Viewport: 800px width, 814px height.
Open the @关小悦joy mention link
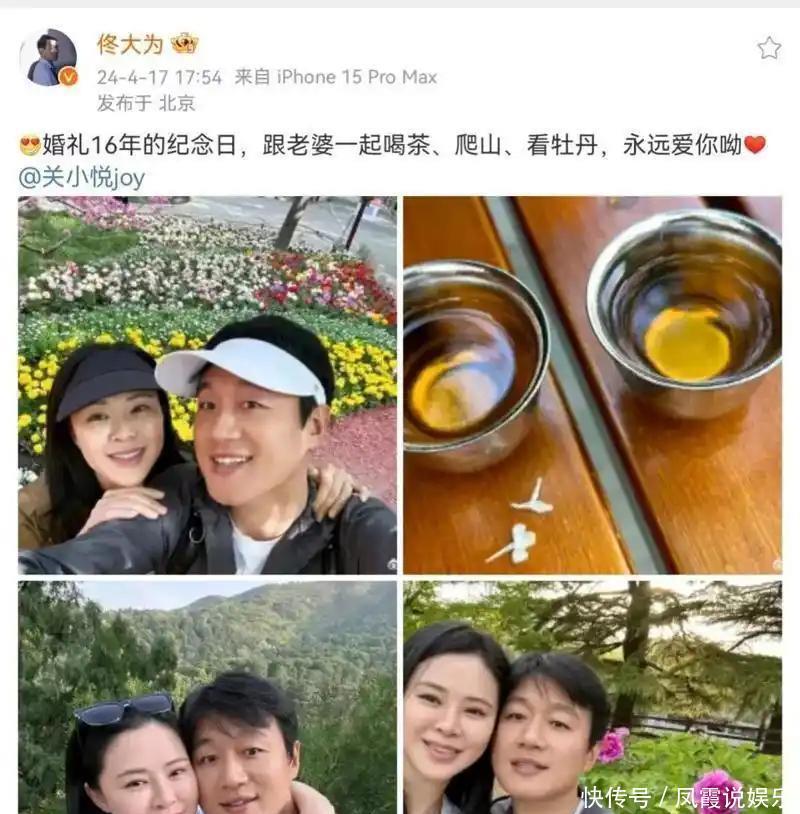coord(82,178)
